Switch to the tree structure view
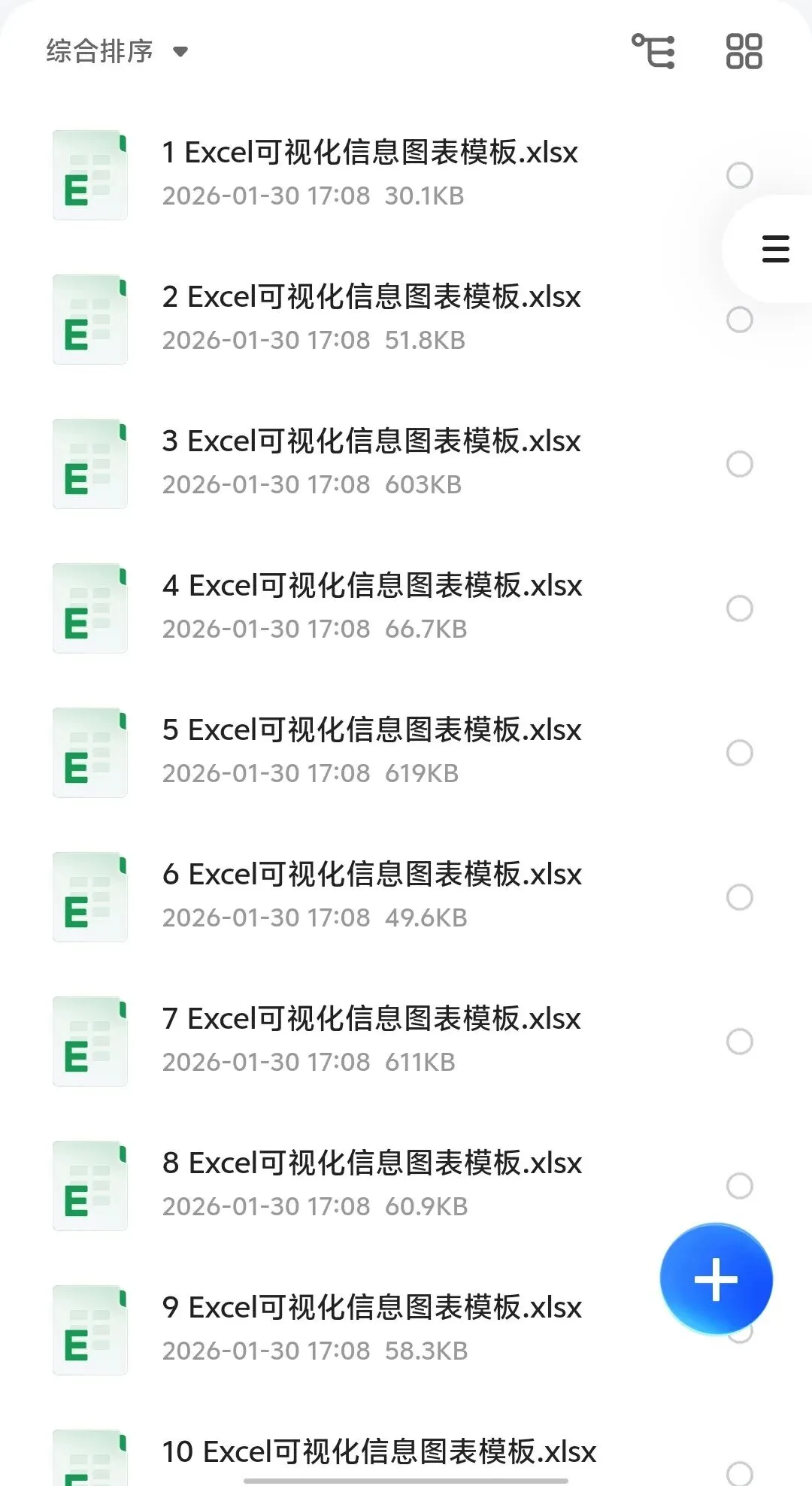Viewport: 812px width, 1486px height. point(653,51)
